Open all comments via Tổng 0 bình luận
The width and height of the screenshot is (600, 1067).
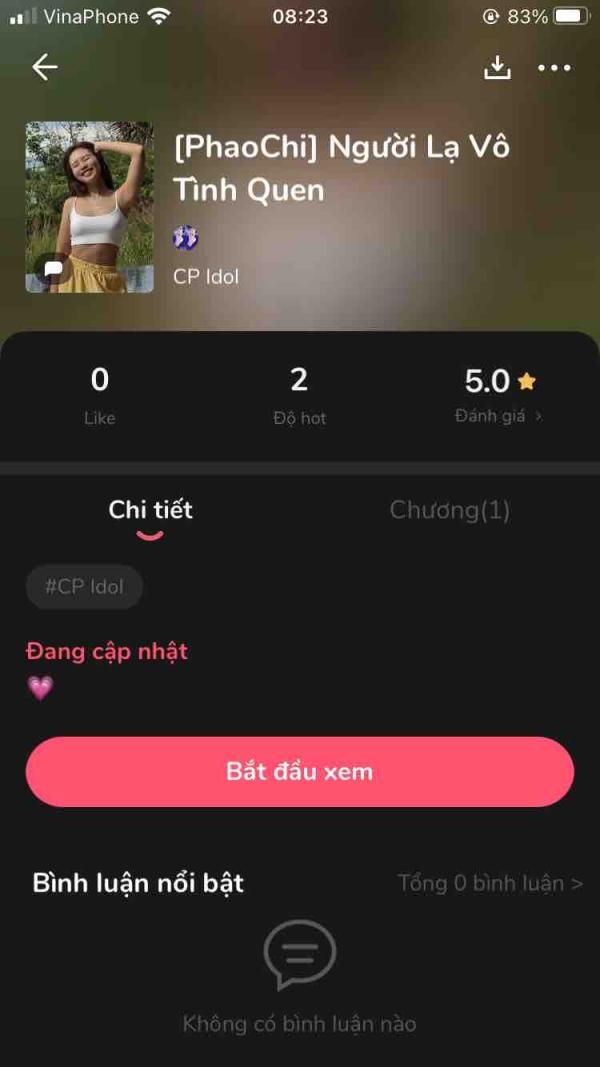pos(490,883)
